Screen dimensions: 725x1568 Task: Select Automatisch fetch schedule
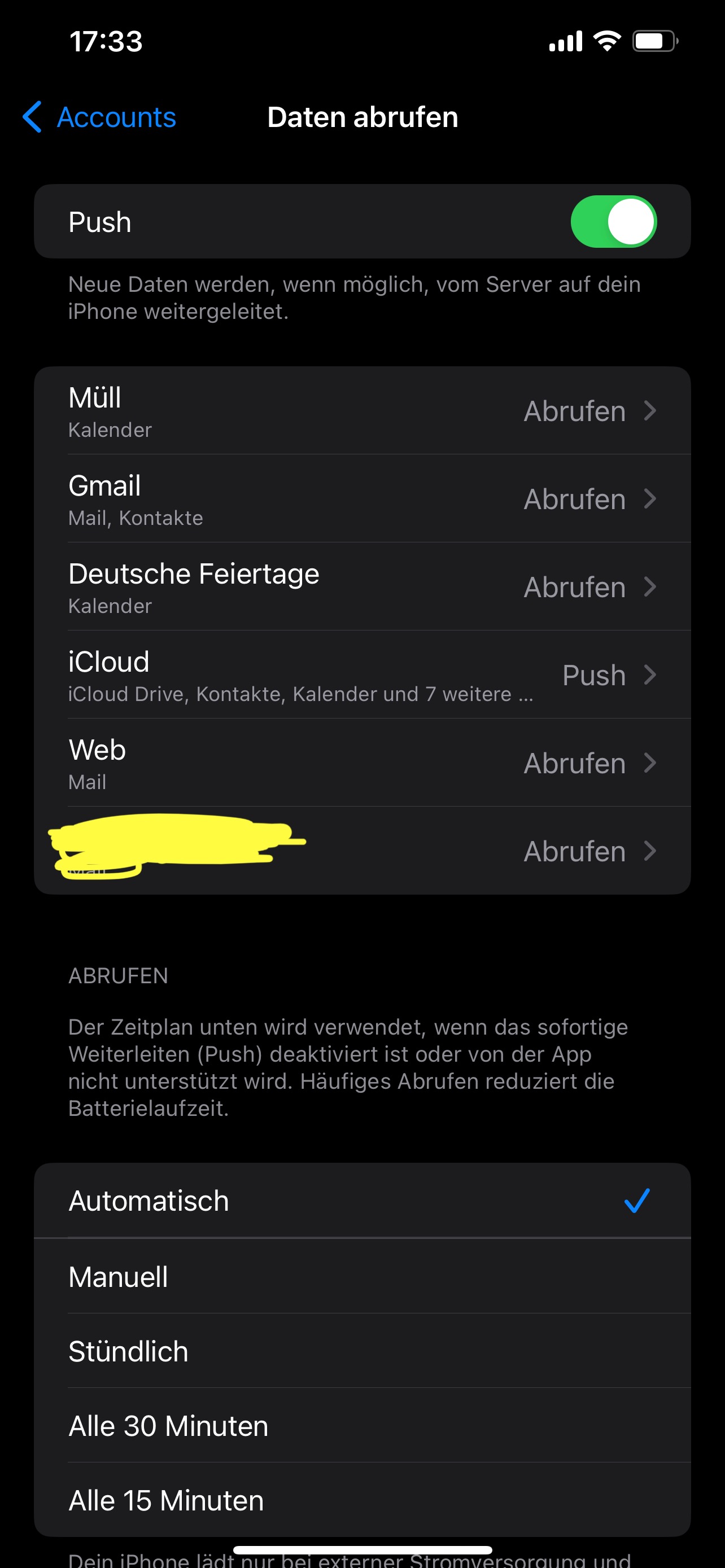[362, 1201]
